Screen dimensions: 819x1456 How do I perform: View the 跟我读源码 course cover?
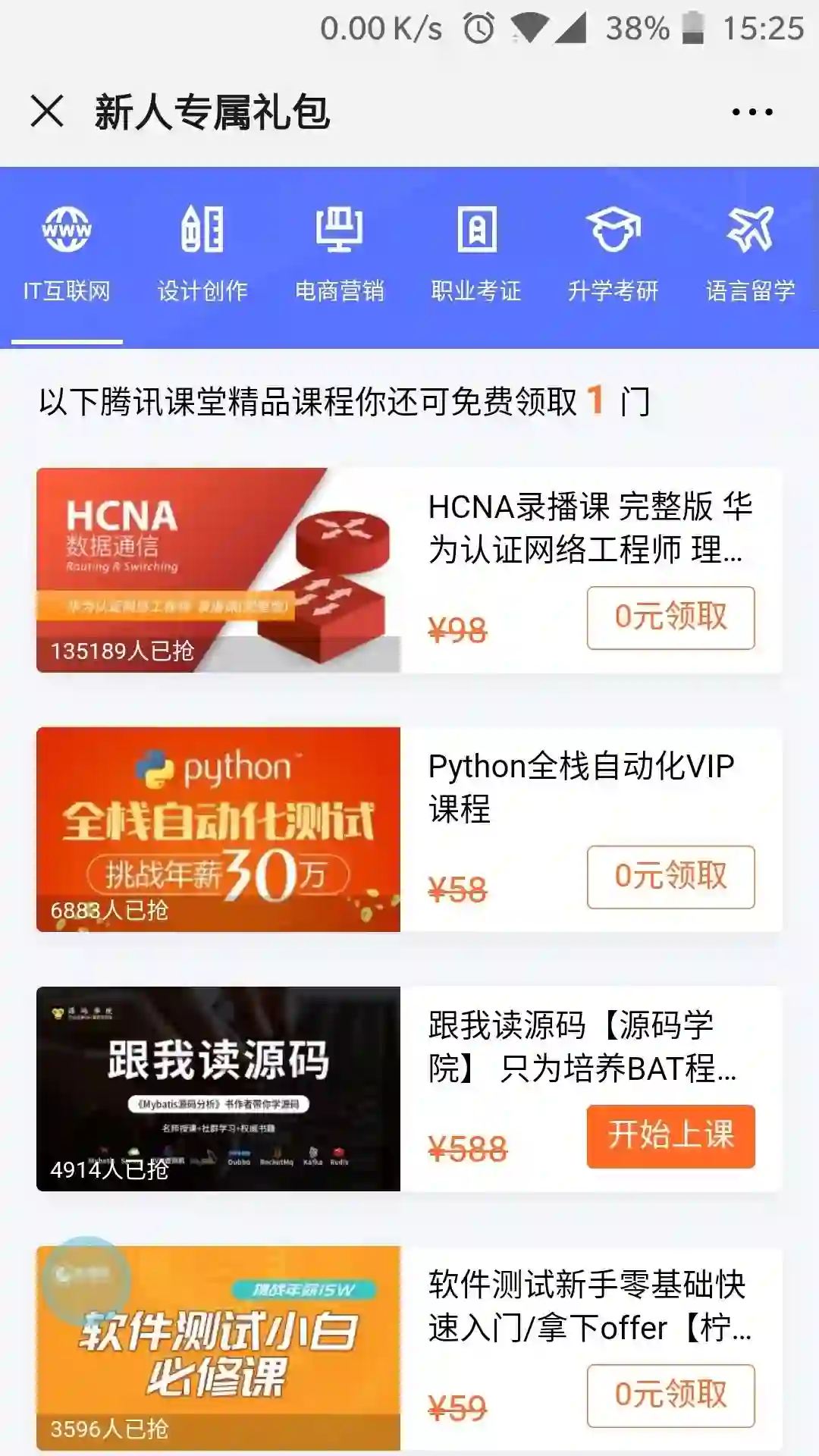tap(218, 1089)
